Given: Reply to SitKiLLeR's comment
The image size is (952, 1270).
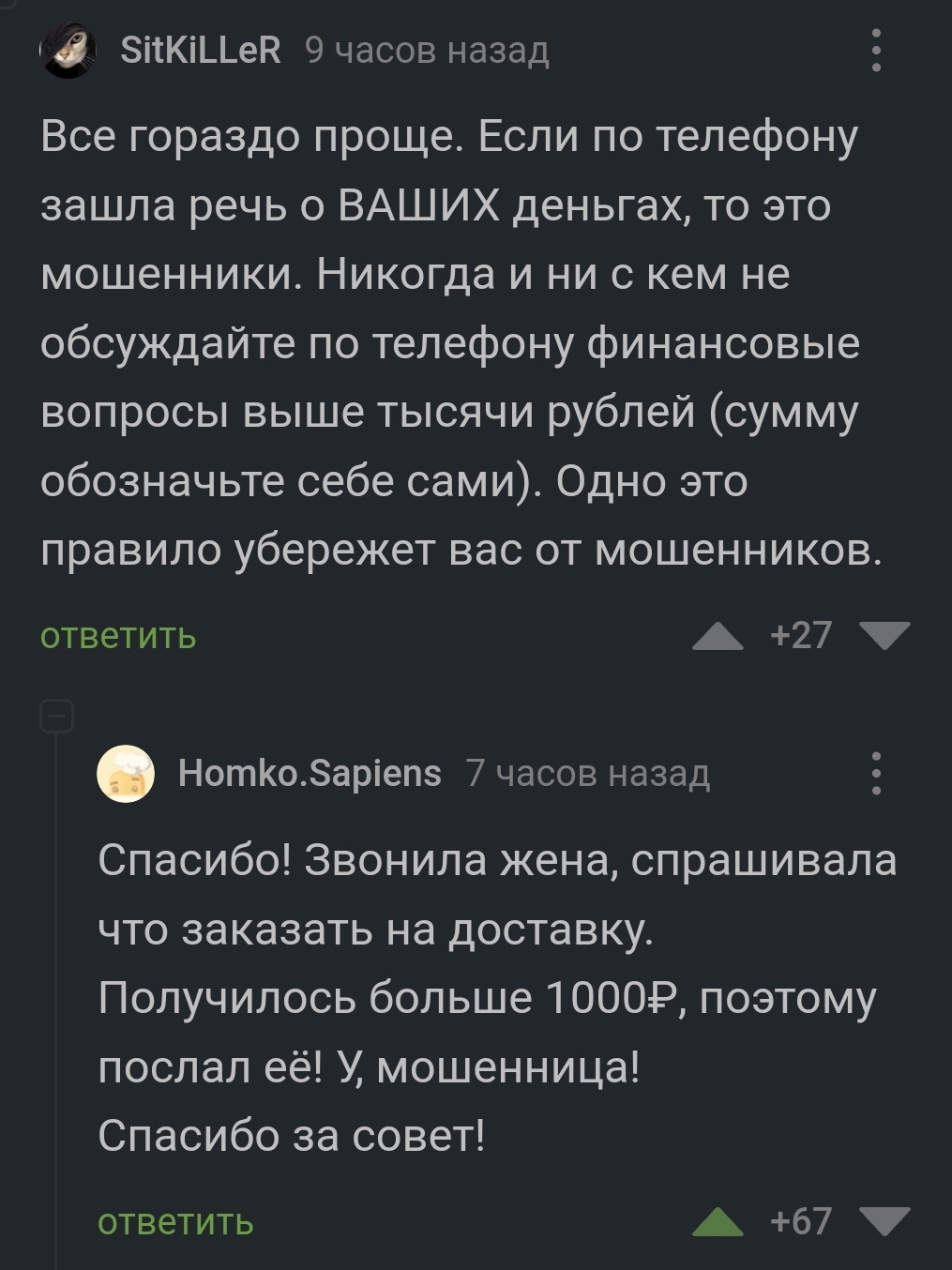Looking at the screenshot, I should click(118, 636).
